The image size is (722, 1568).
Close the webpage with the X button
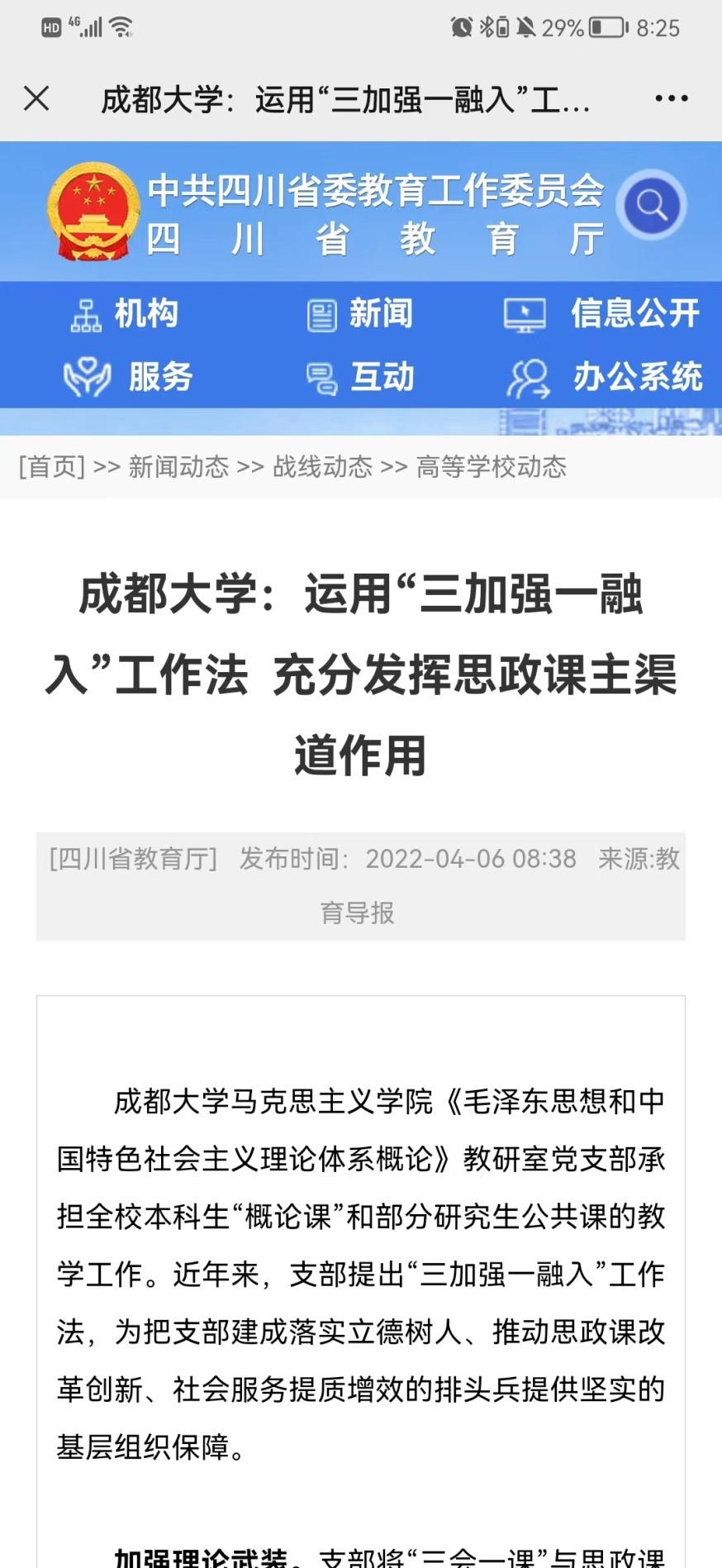[x=36, y=98]
